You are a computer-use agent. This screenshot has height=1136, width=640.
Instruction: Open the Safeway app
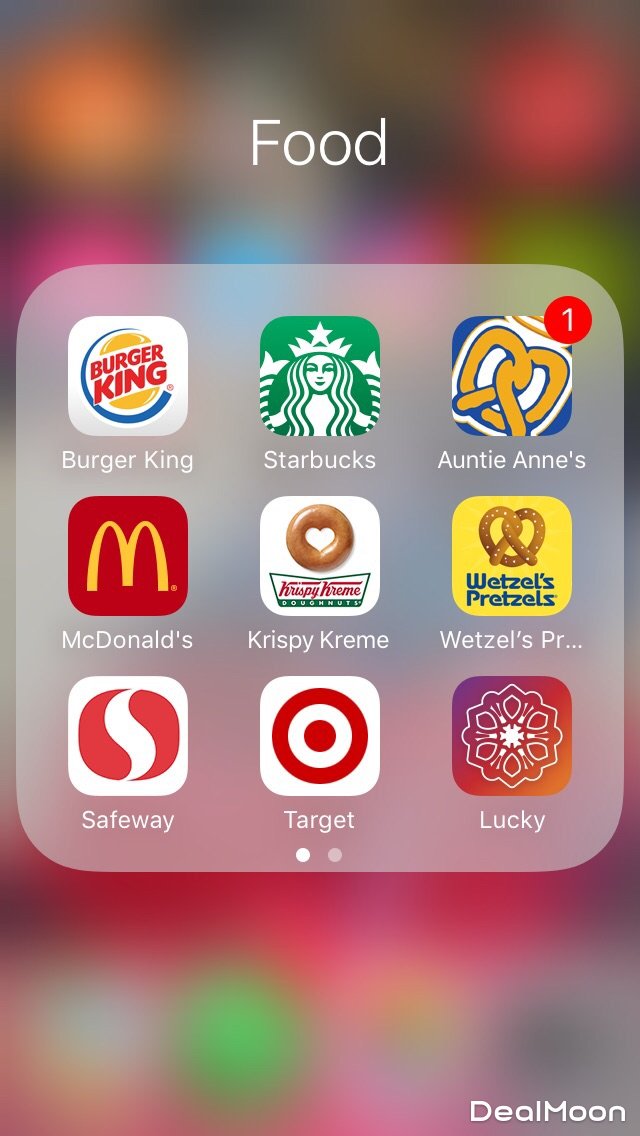point(127,736)
